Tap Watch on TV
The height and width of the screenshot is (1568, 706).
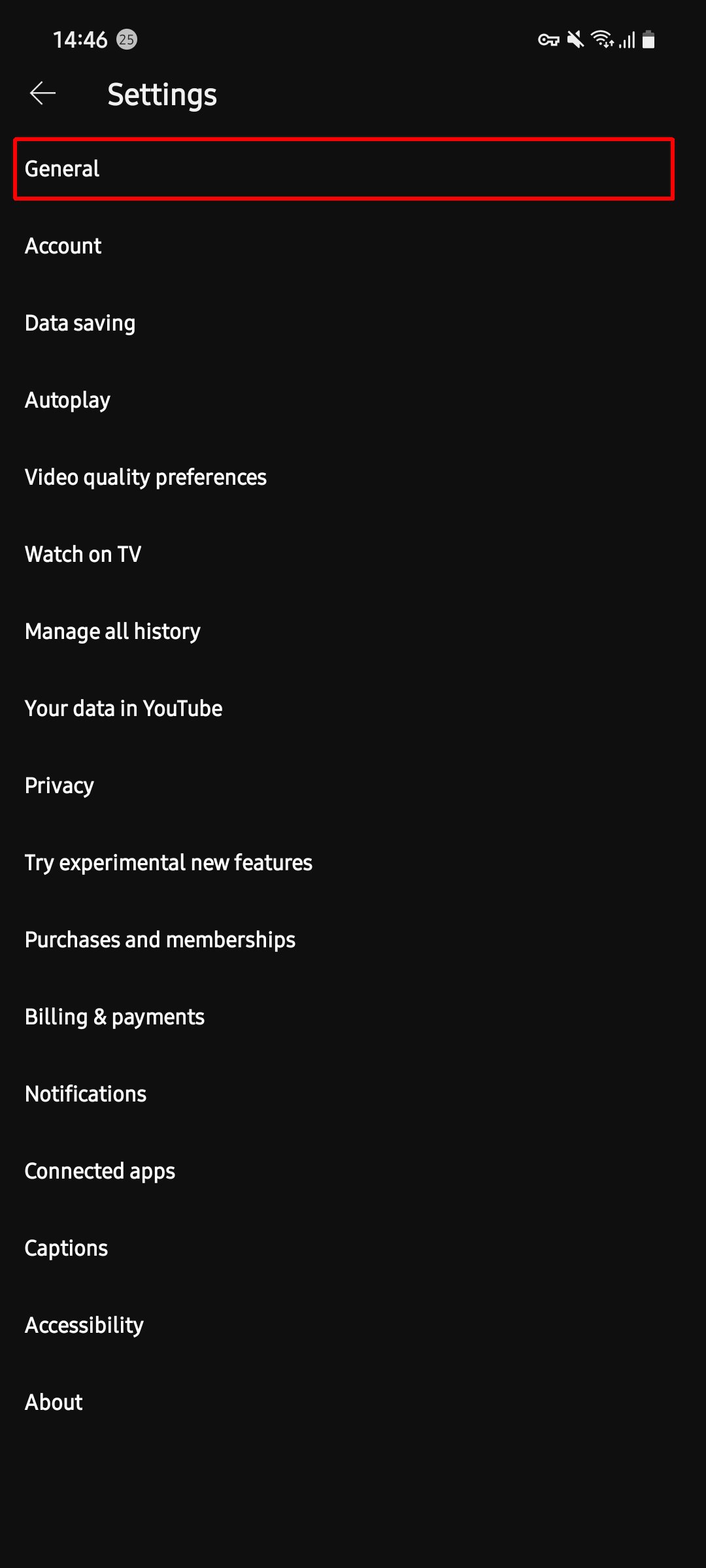(x=83, y=555)
